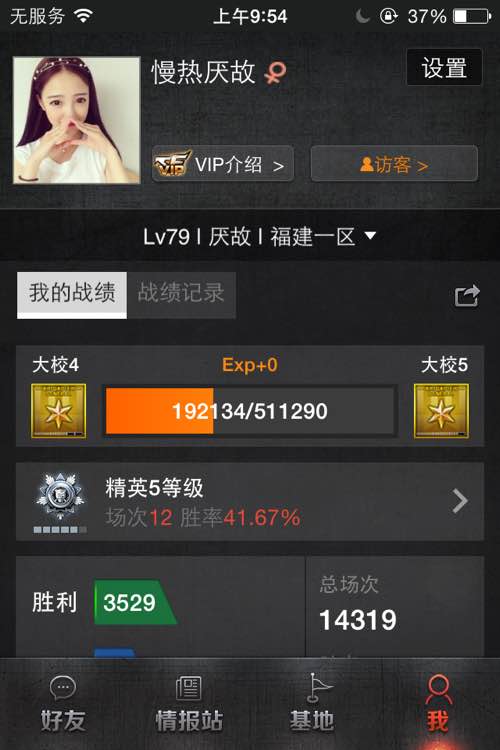
Task: View 访客 visitors list
Action: click(x=394, y=164)
